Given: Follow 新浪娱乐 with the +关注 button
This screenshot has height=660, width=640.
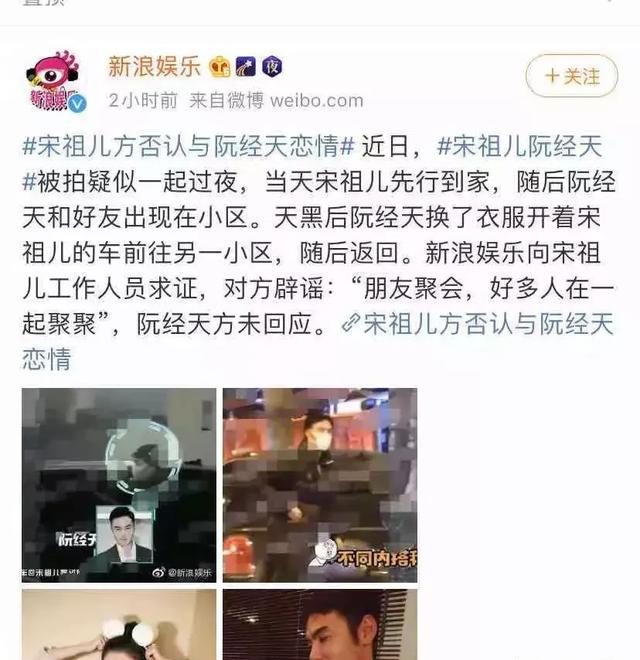Looking at the screenshot, I should coord(572,76).
